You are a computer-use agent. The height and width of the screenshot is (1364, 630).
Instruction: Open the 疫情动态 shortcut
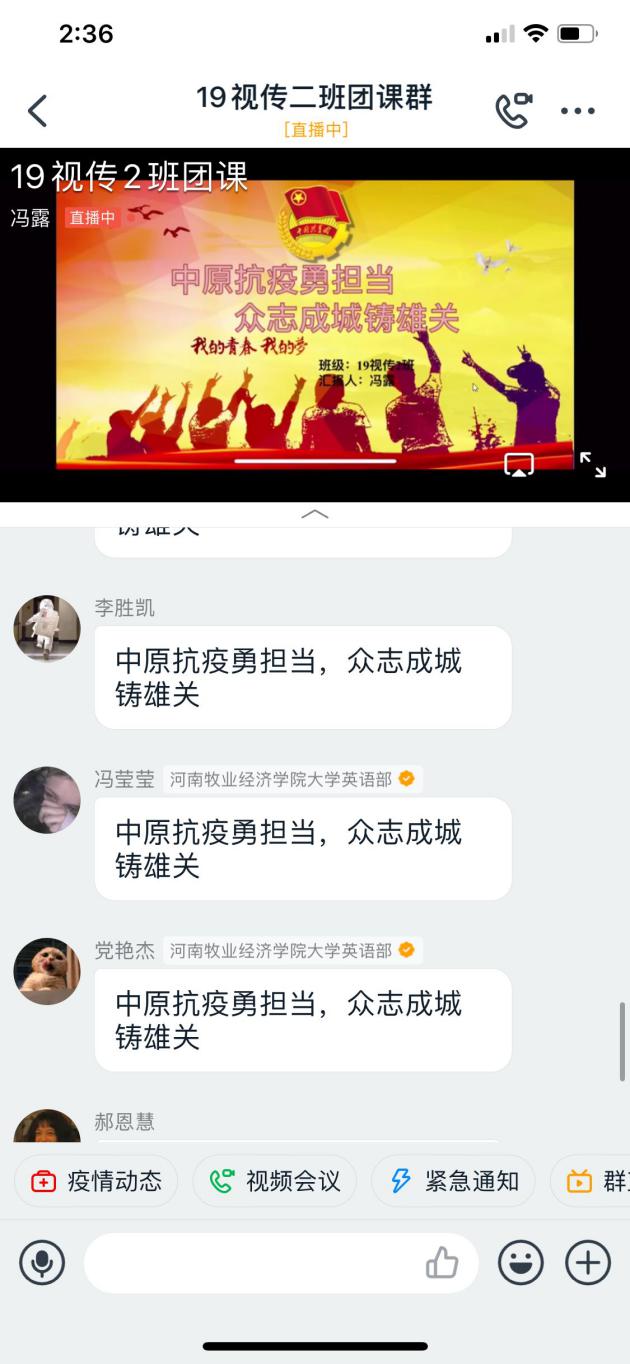[96, 1181]
